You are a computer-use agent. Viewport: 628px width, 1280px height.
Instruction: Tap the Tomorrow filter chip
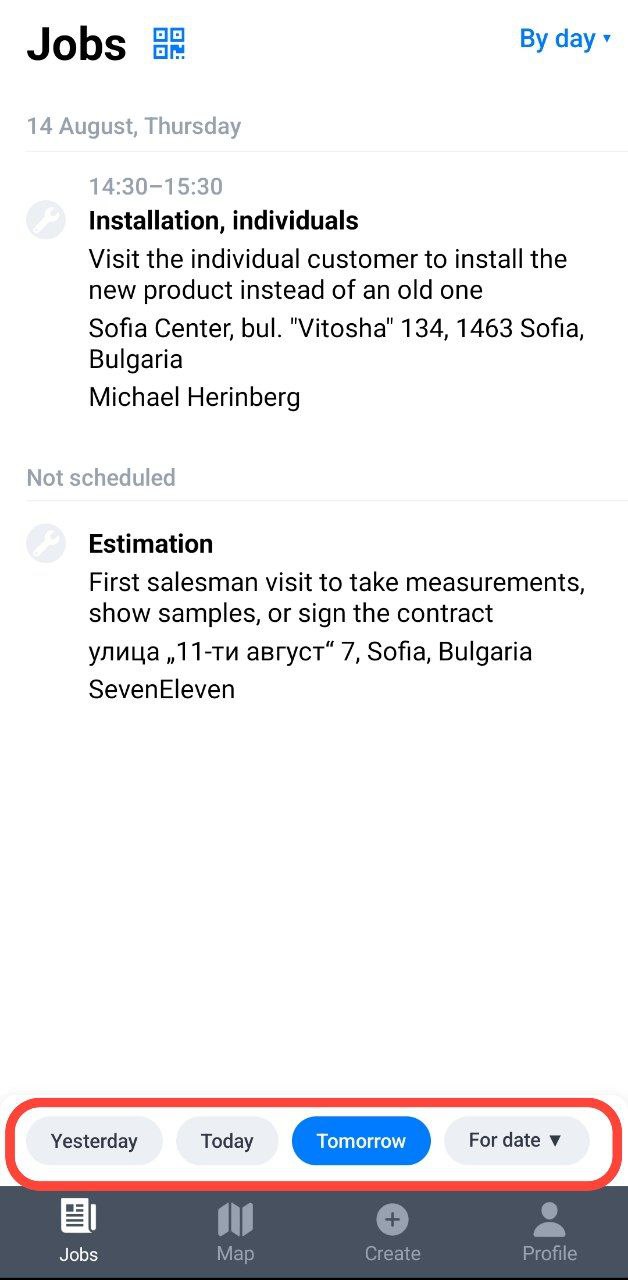tap(361, 1141)
